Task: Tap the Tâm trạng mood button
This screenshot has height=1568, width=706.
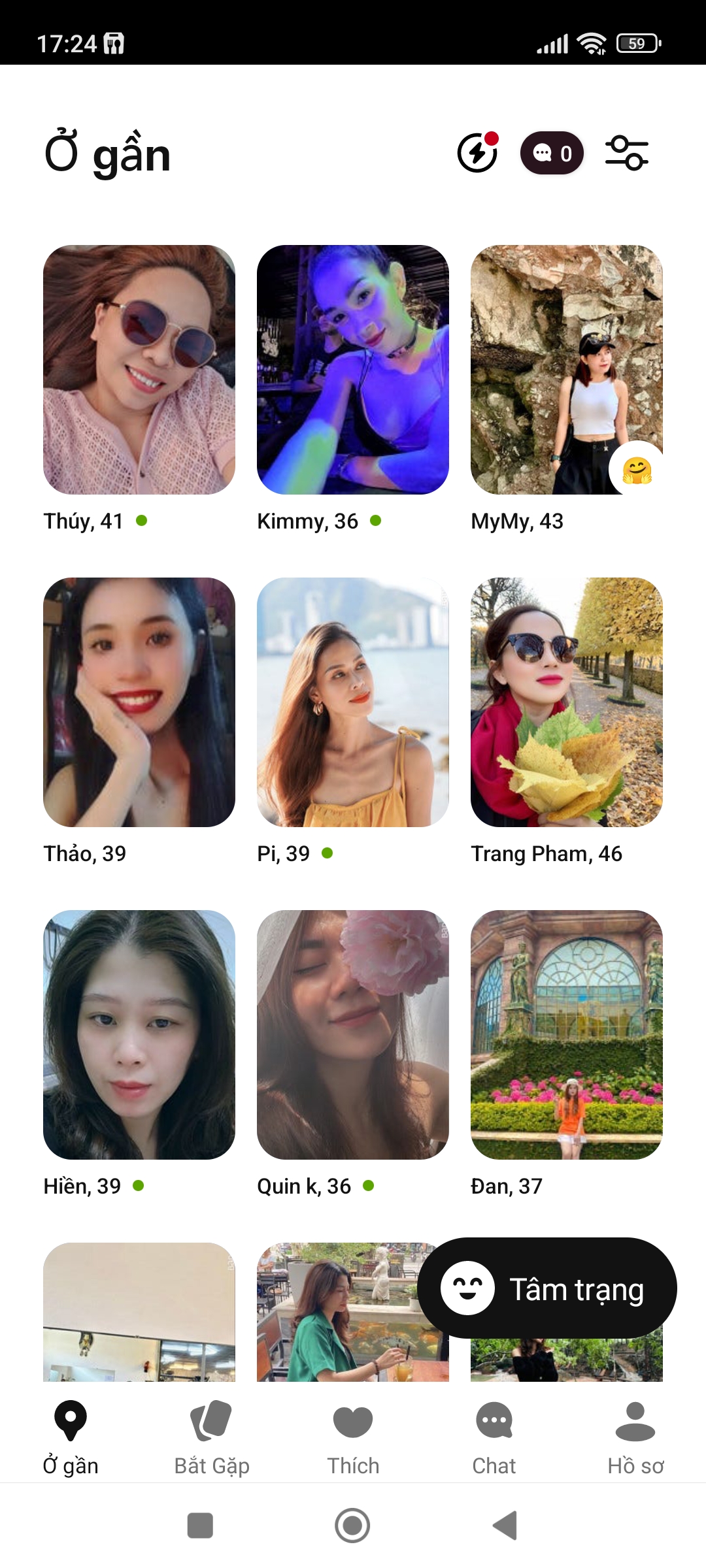Action: [547, 1288]
